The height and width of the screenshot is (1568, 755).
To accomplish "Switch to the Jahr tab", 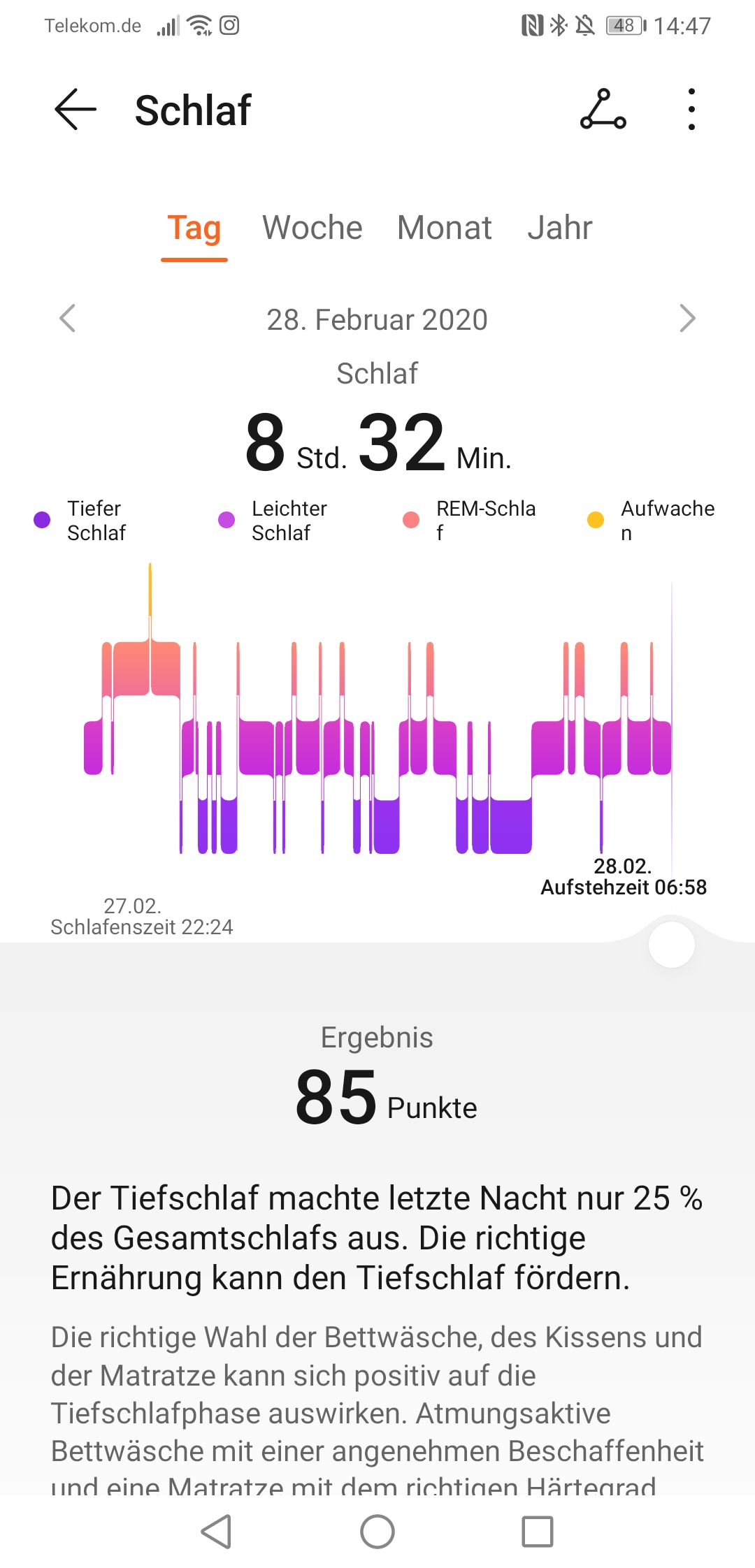I will click(x=559, y=228).
